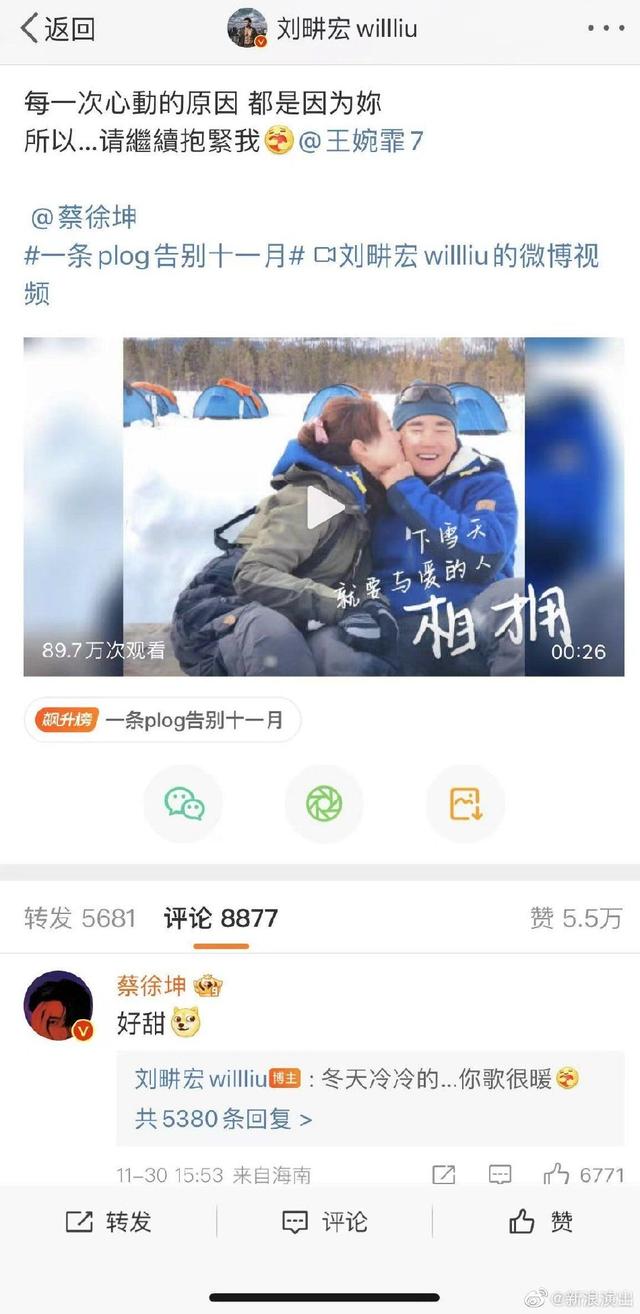640x1314 pixels.
Task: Share via the green camera-shutter icon
Action: click(324, 803)
